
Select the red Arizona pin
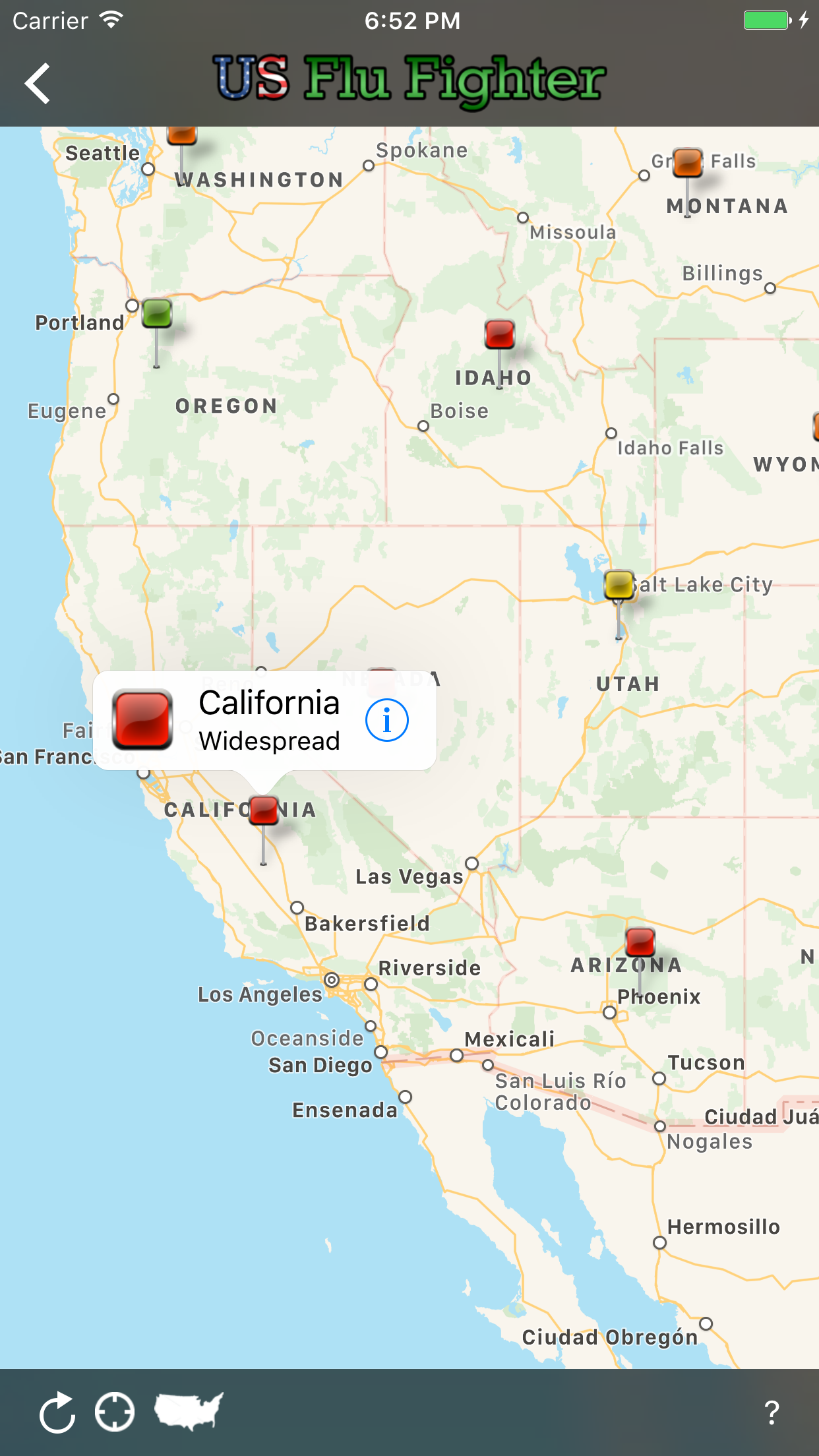point(640,942)
